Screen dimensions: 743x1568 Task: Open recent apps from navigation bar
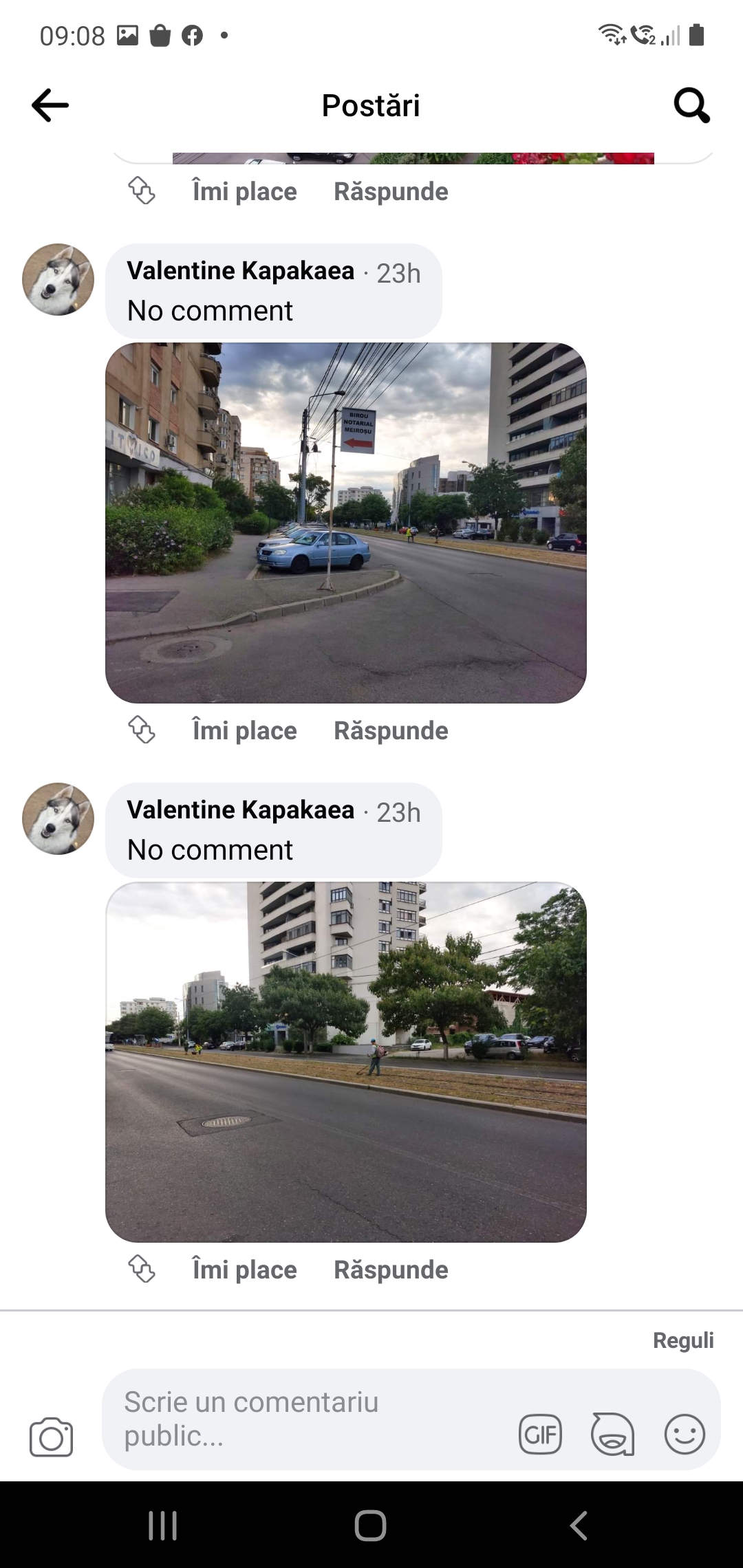163,1525
